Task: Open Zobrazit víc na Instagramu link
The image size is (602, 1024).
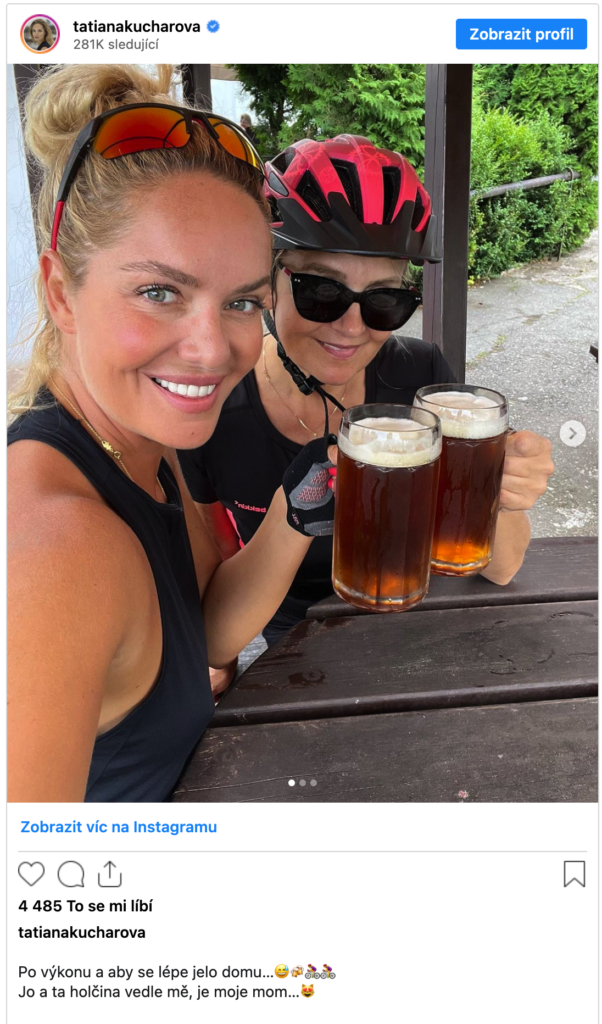Action: click(118, 827)
